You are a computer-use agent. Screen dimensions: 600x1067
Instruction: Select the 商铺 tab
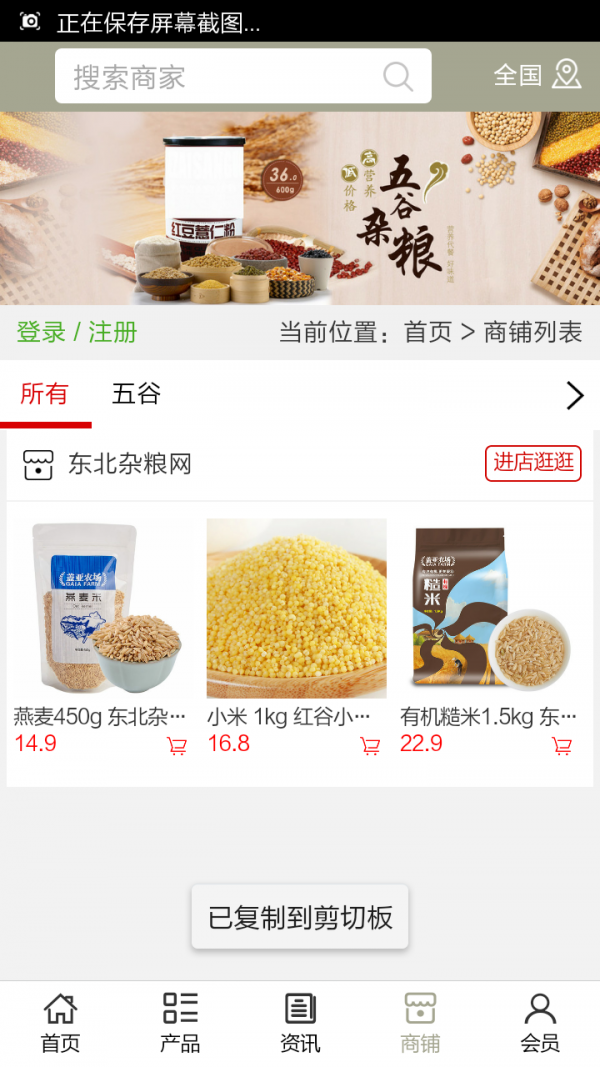(420, 1023)
